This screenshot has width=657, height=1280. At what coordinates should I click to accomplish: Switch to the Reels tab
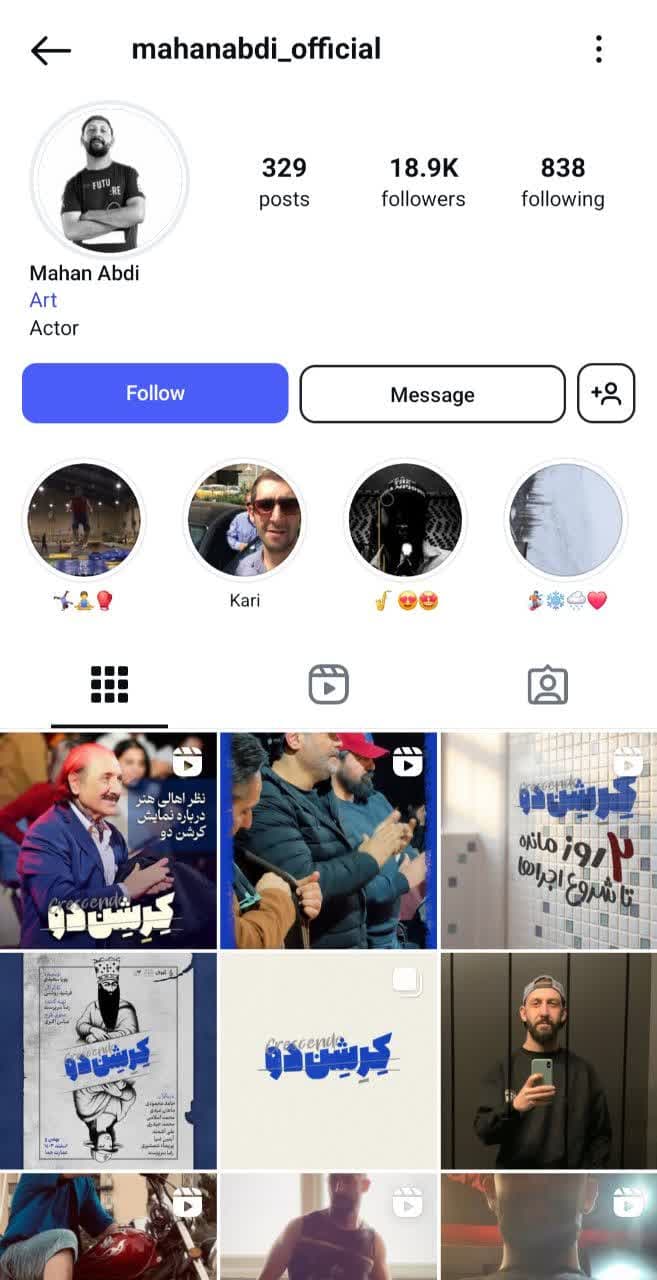pos(328,685)
